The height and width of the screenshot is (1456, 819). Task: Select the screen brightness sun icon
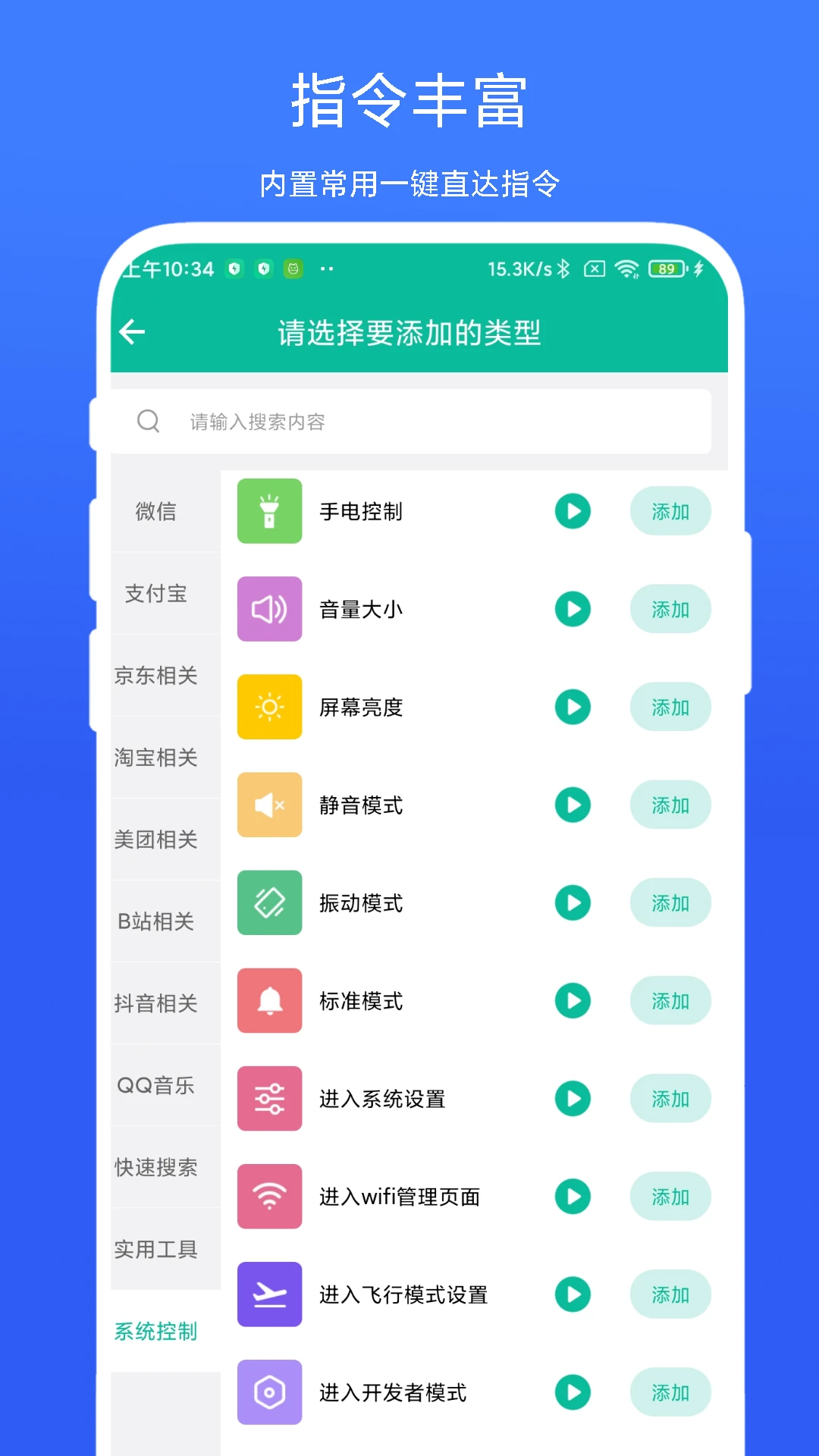click(x=269, y=707)
